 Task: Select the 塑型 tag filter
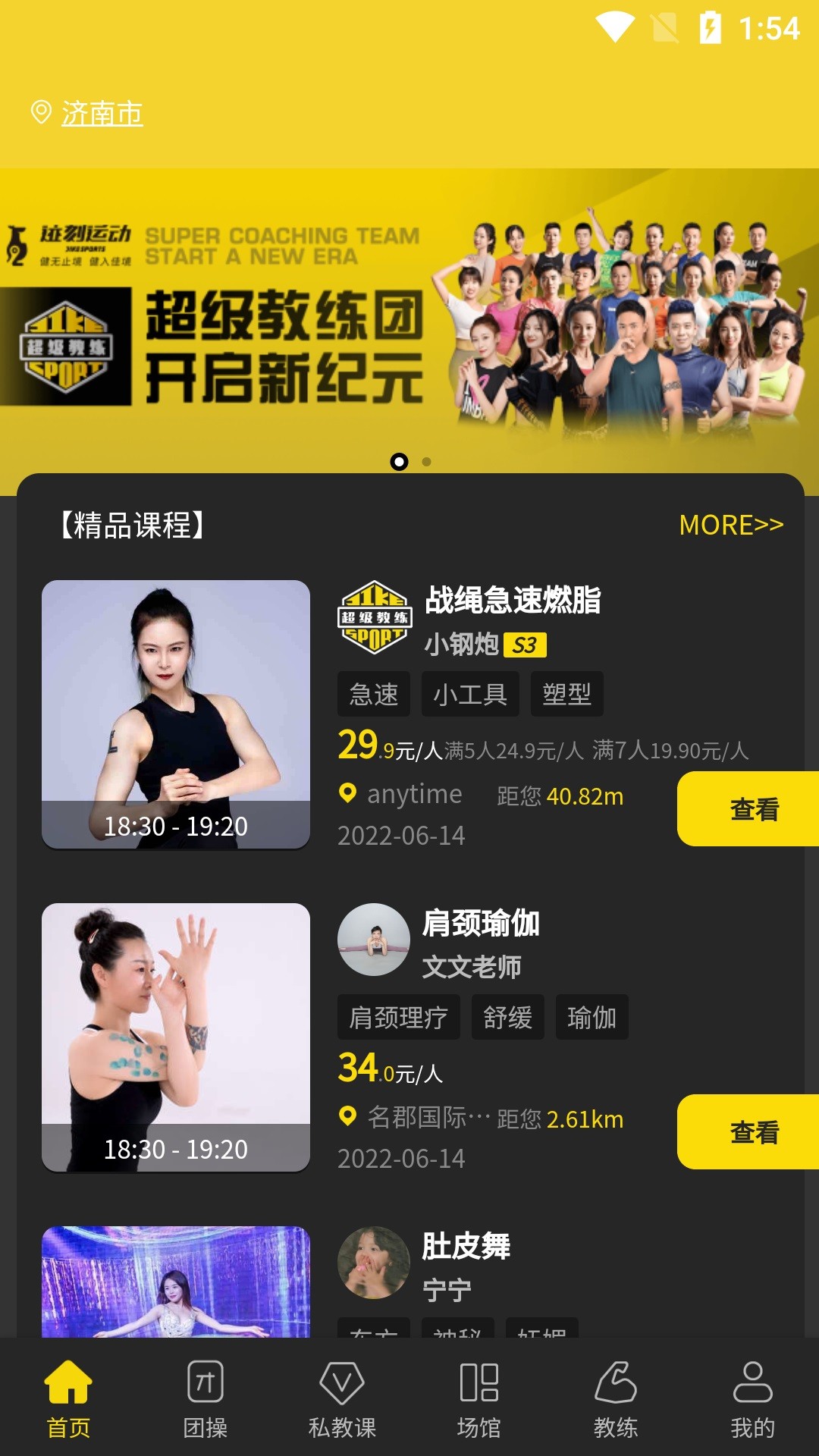(x=567, y=694)
